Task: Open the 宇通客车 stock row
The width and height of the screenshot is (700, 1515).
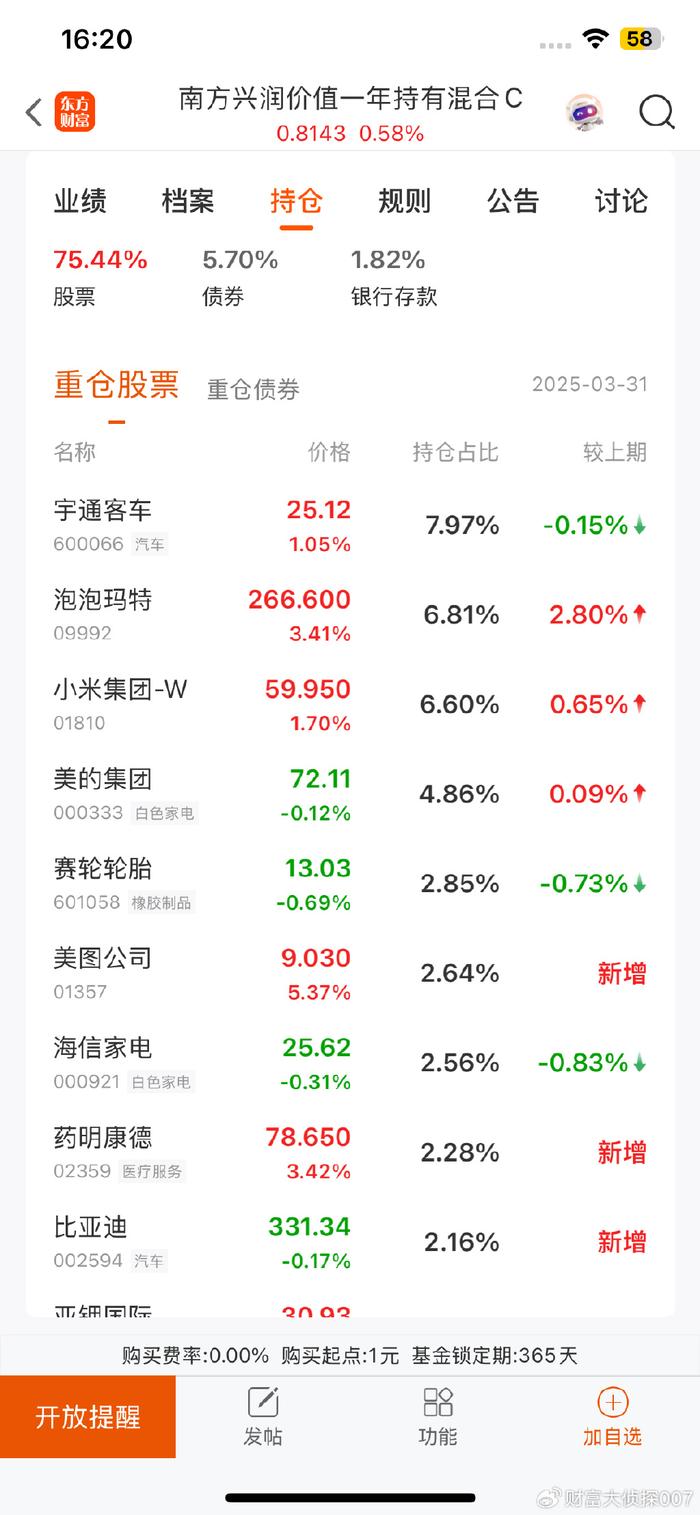Action: coord(350,526)
